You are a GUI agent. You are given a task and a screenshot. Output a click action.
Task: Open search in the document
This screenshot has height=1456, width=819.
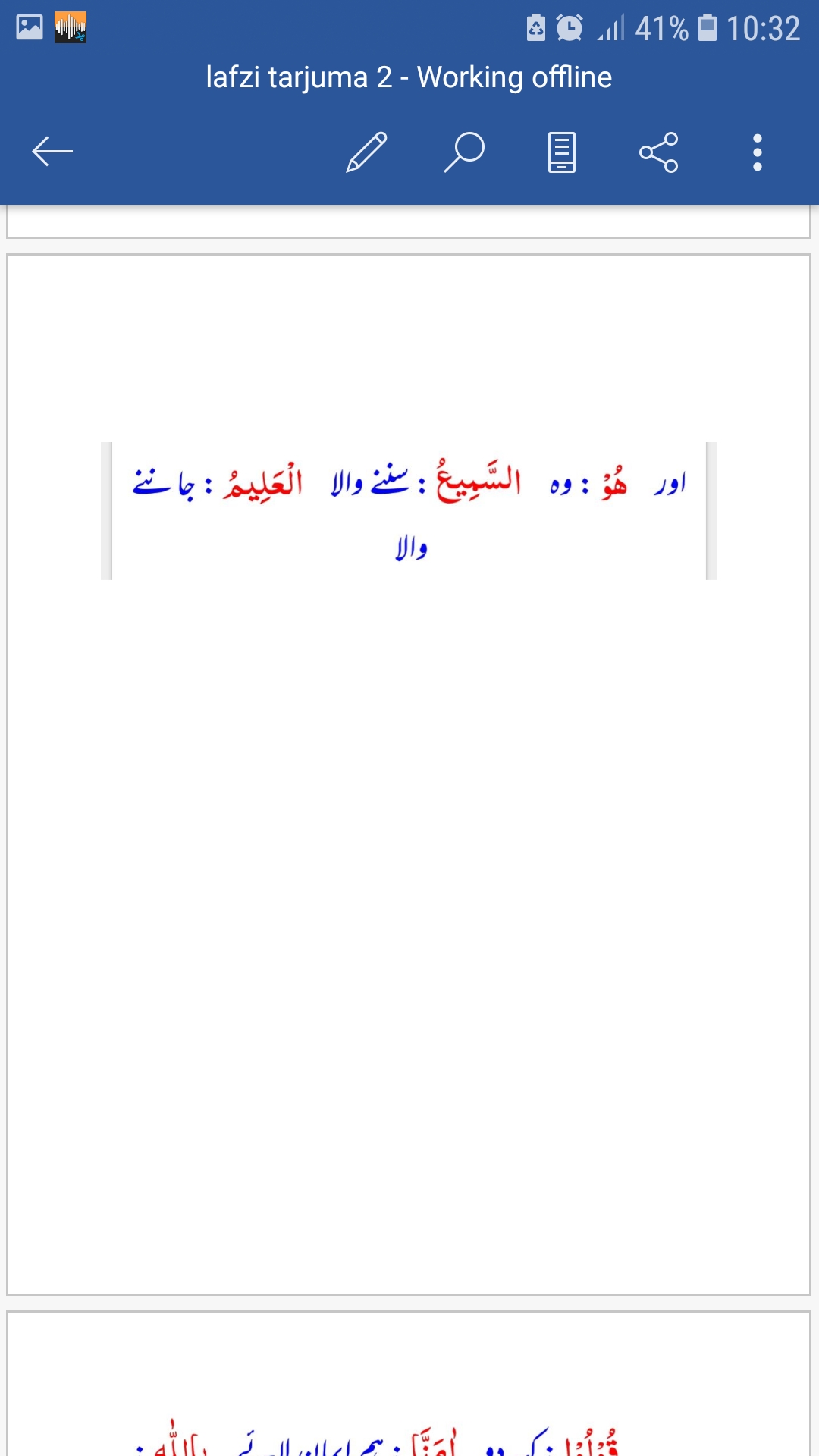coord(464,152)
